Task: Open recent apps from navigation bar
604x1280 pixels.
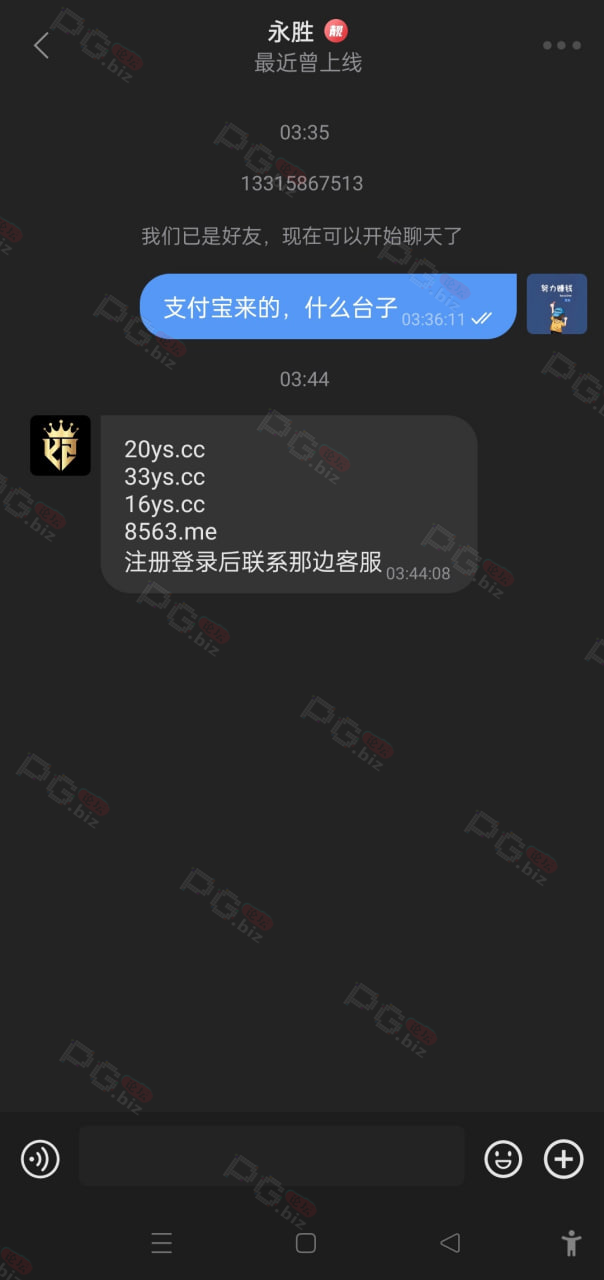Action: point(162,1243)
